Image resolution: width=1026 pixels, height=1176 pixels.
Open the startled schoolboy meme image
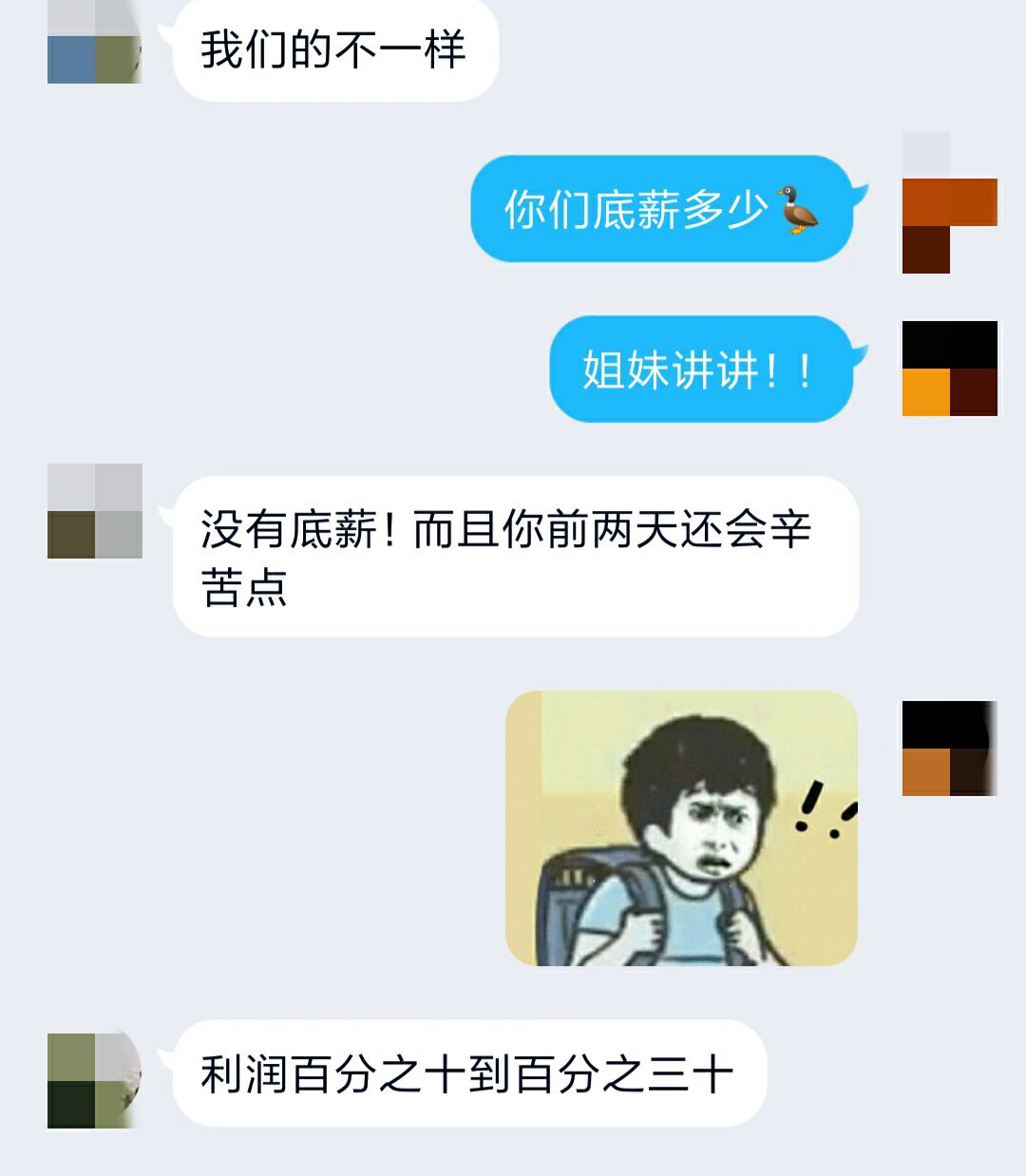click(681, 828)
